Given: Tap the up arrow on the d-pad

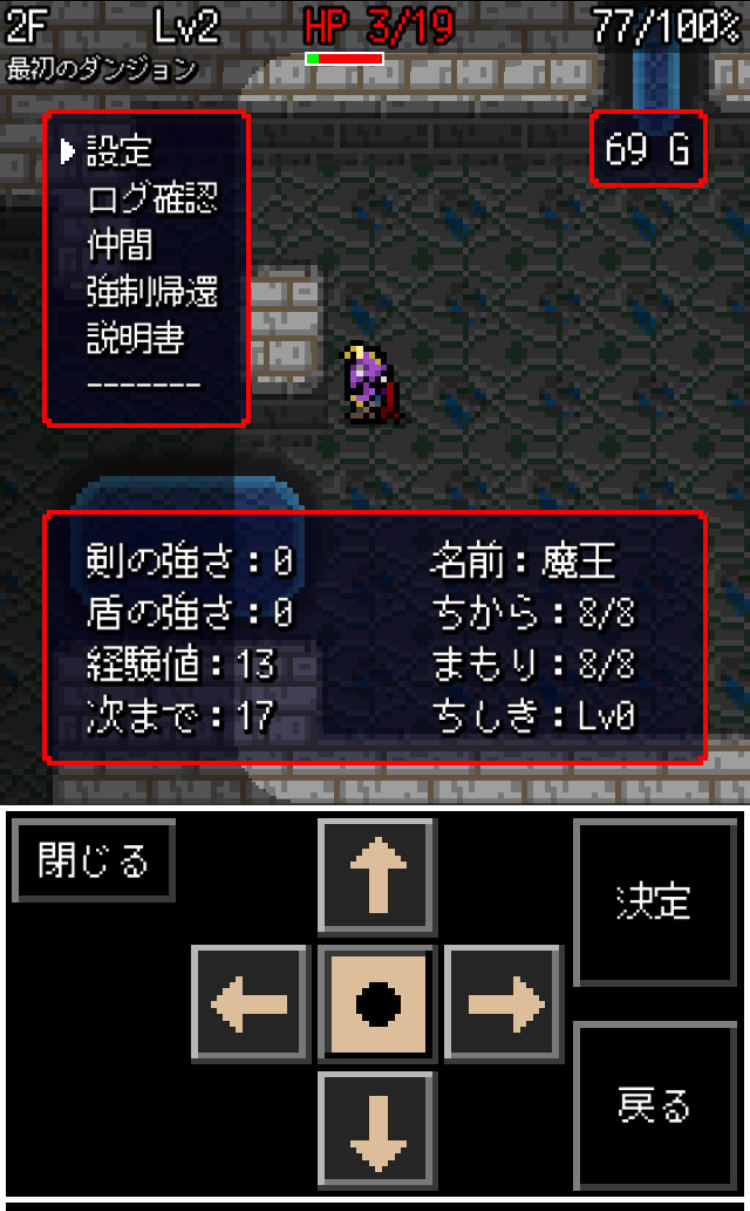Looking at the screenshot, I should tap(378, 876).
